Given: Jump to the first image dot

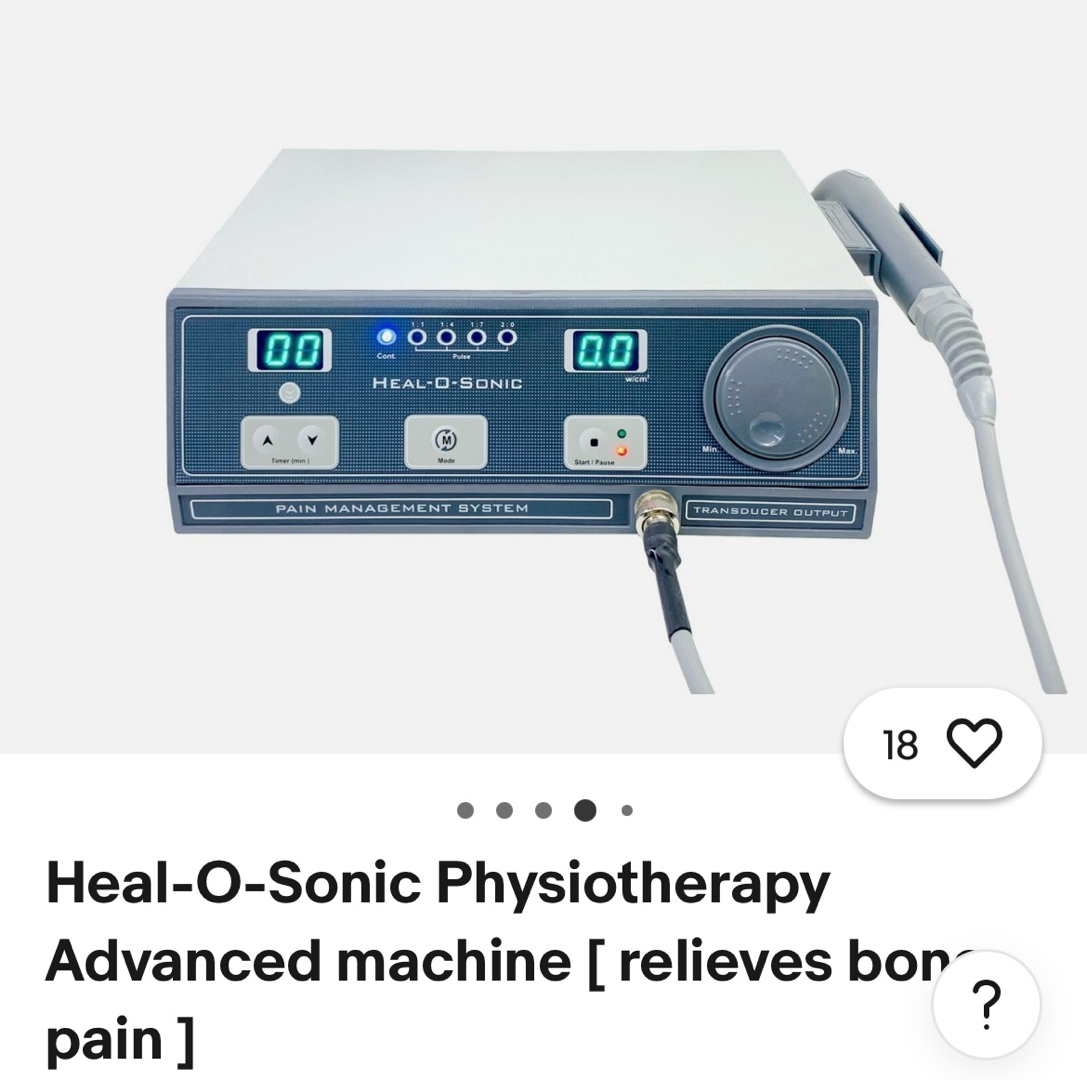Looking at the screenshot, I should tap(465, 810).
